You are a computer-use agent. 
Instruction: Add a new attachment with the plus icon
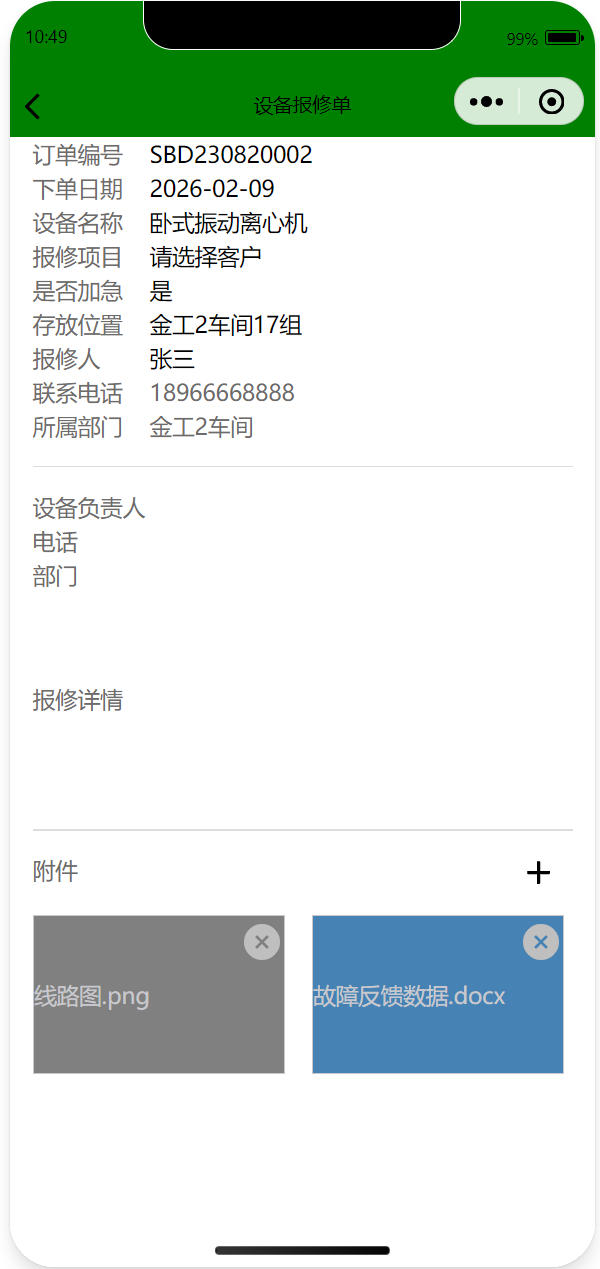point(538,873)
